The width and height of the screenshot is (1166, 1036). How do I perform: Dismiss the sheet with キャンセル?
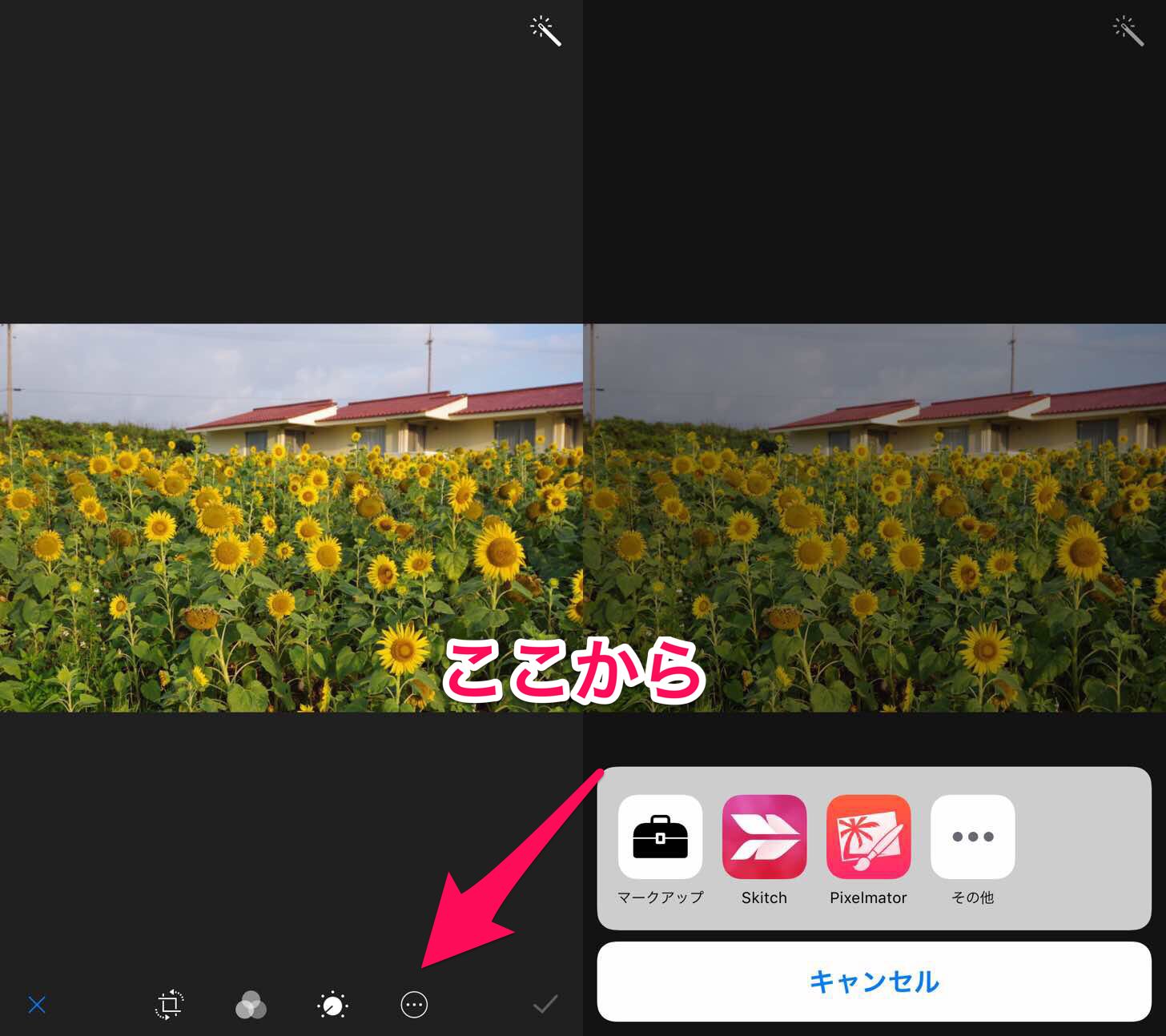[874, 982]
